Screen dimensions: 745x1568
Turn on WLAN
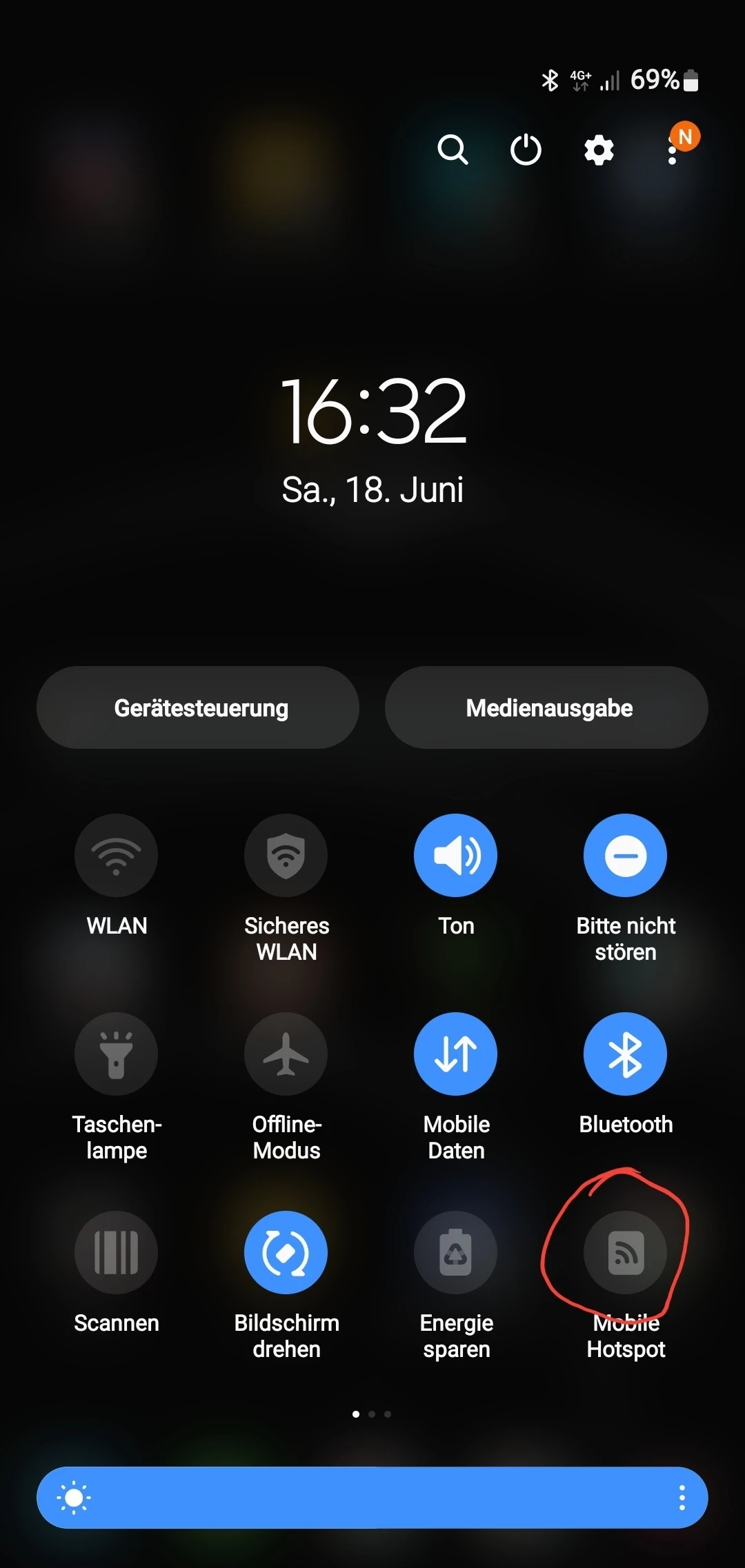click(x=116, y=855)
